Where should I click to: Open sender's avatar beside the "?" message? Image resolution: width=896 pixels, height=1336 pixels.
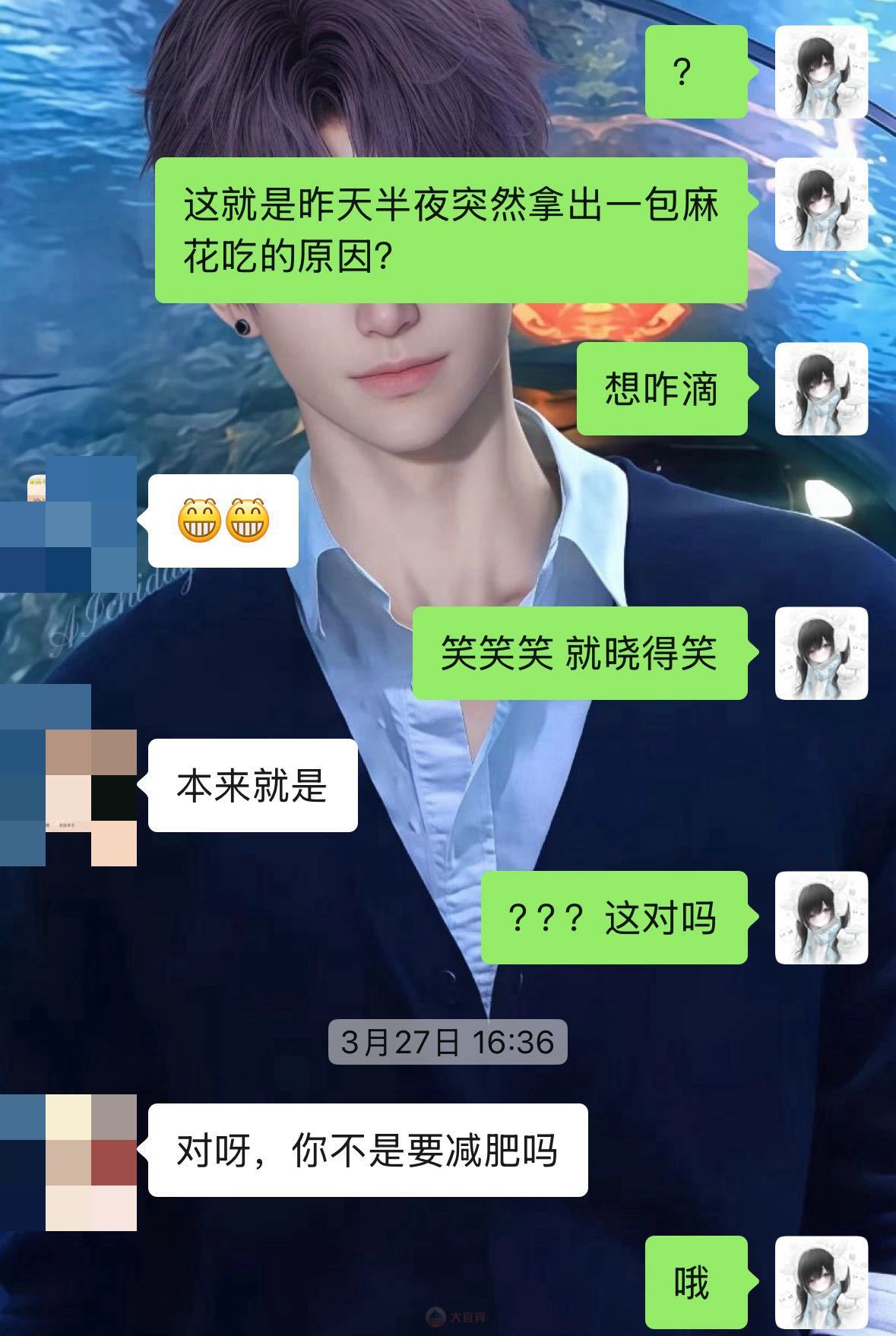[821, 71]
